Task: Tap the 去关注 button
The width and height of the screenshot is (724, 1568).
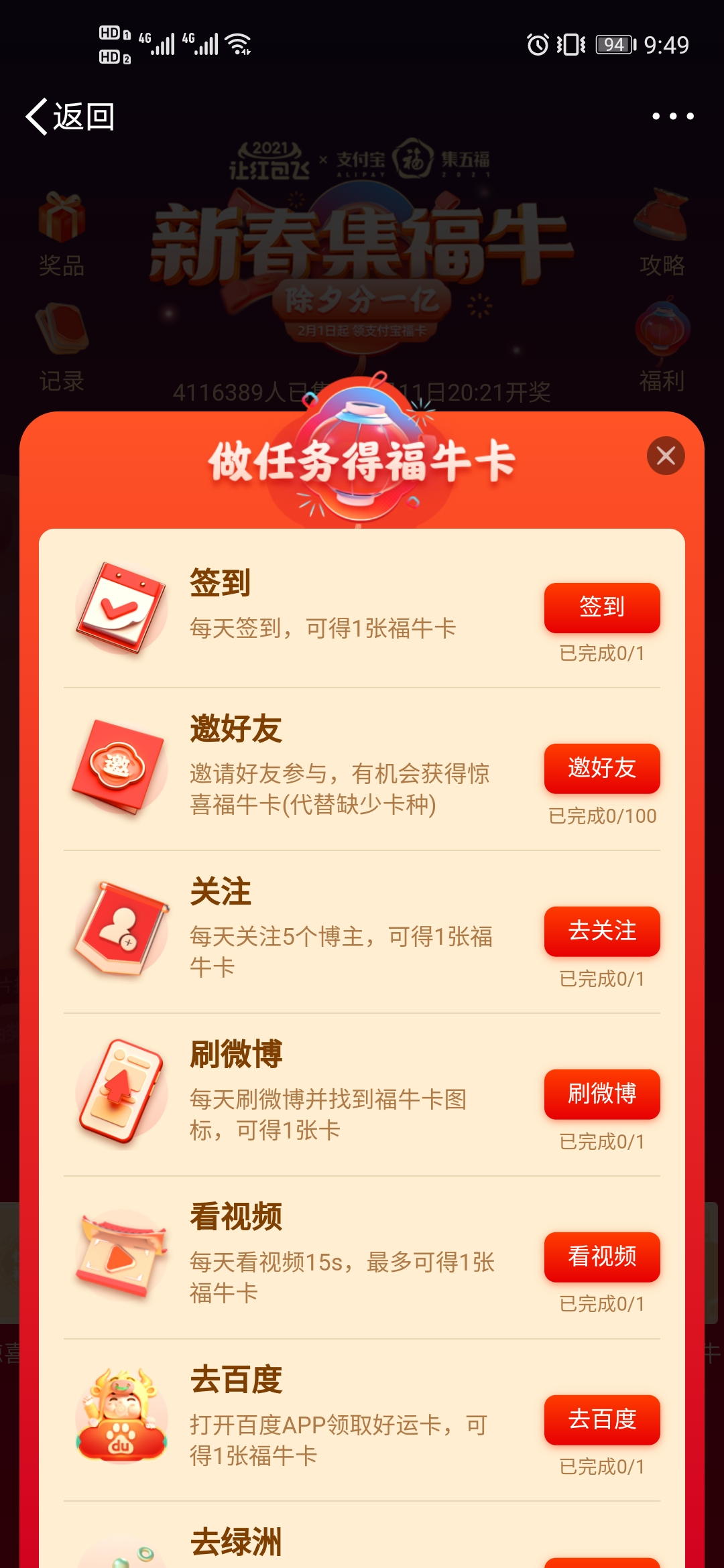Action: point(601,931)
